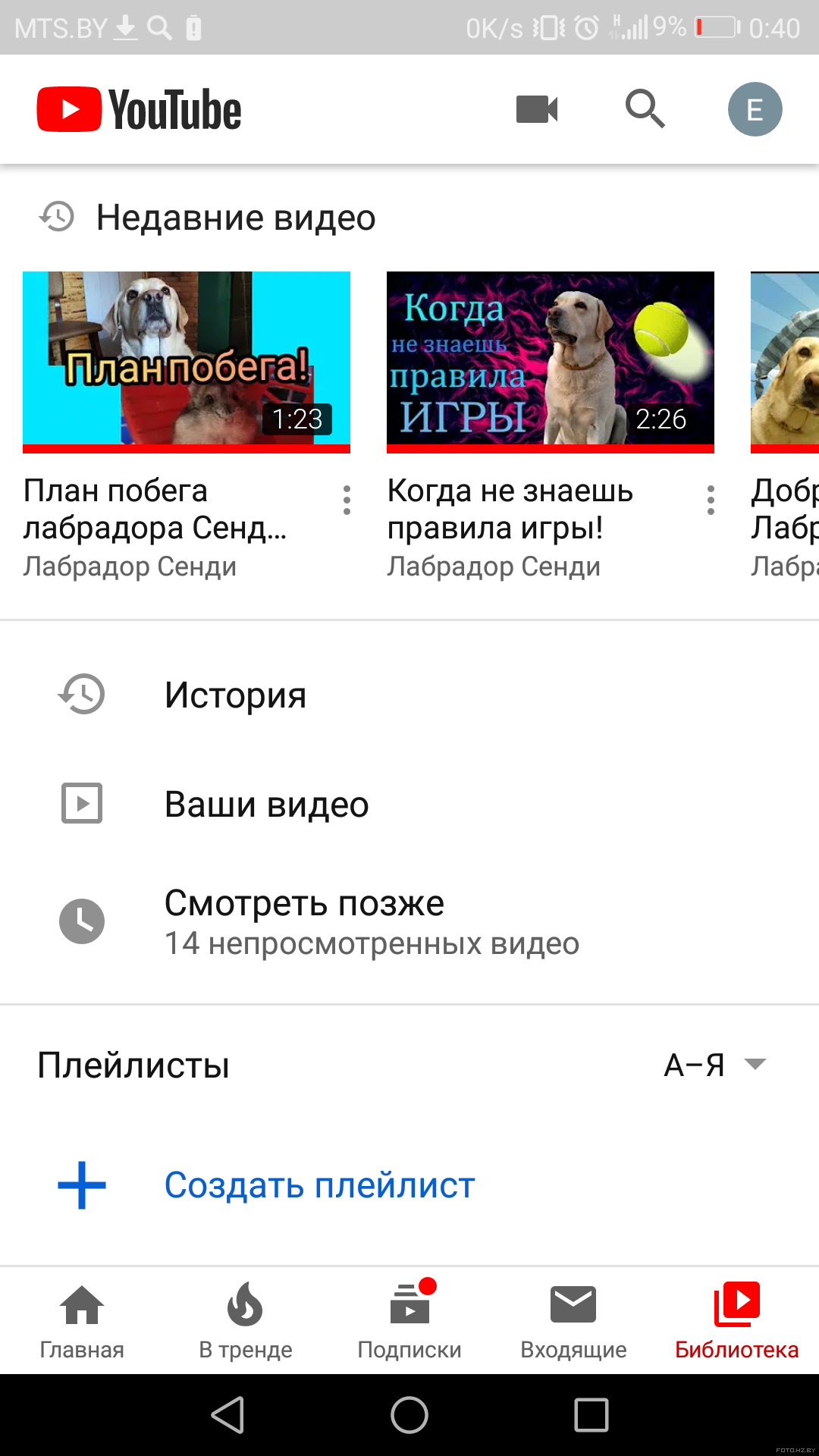Switch to the Главная tab
Viewport: 819px width, 1456px height.
click(82, 1320)
